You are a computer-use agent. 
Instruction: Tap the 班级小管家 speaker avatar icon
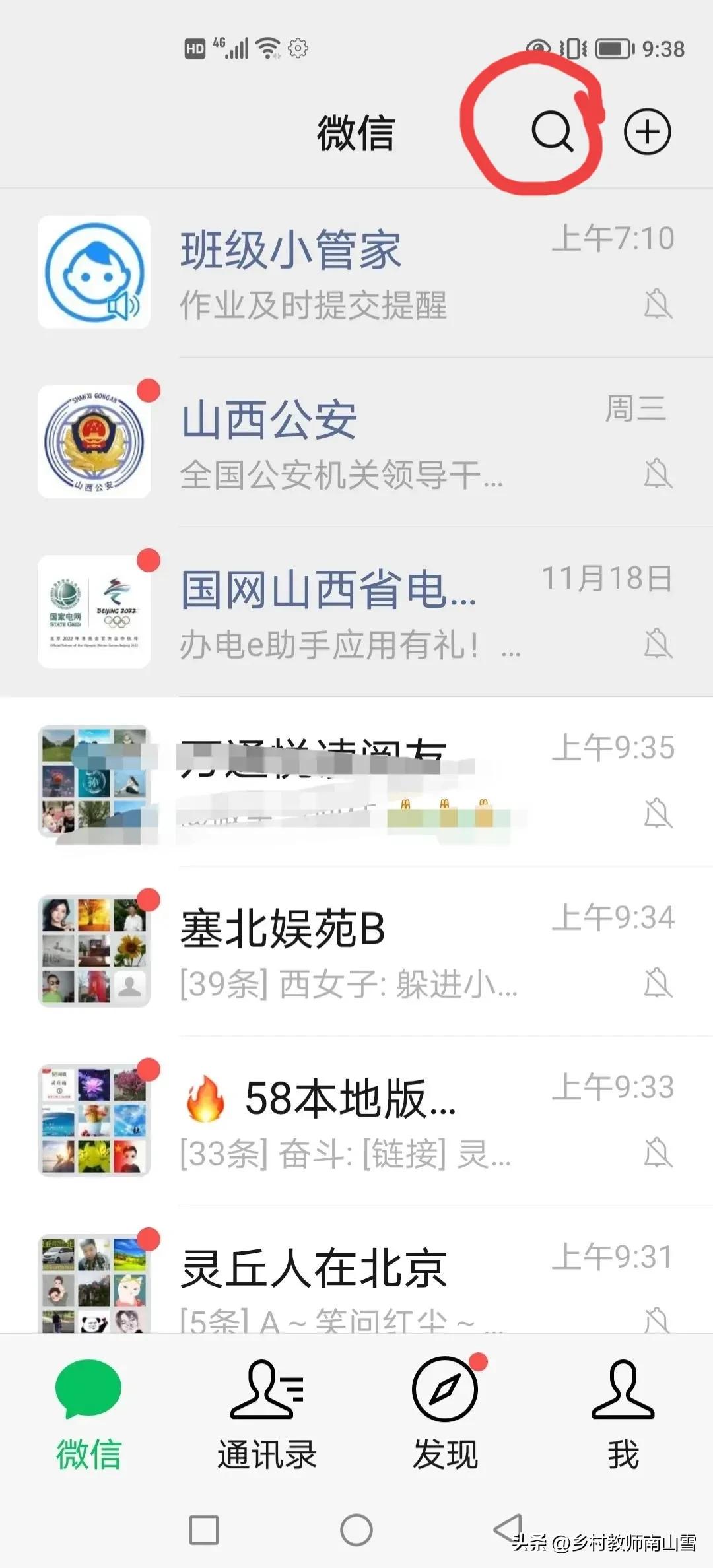point(94,271)
